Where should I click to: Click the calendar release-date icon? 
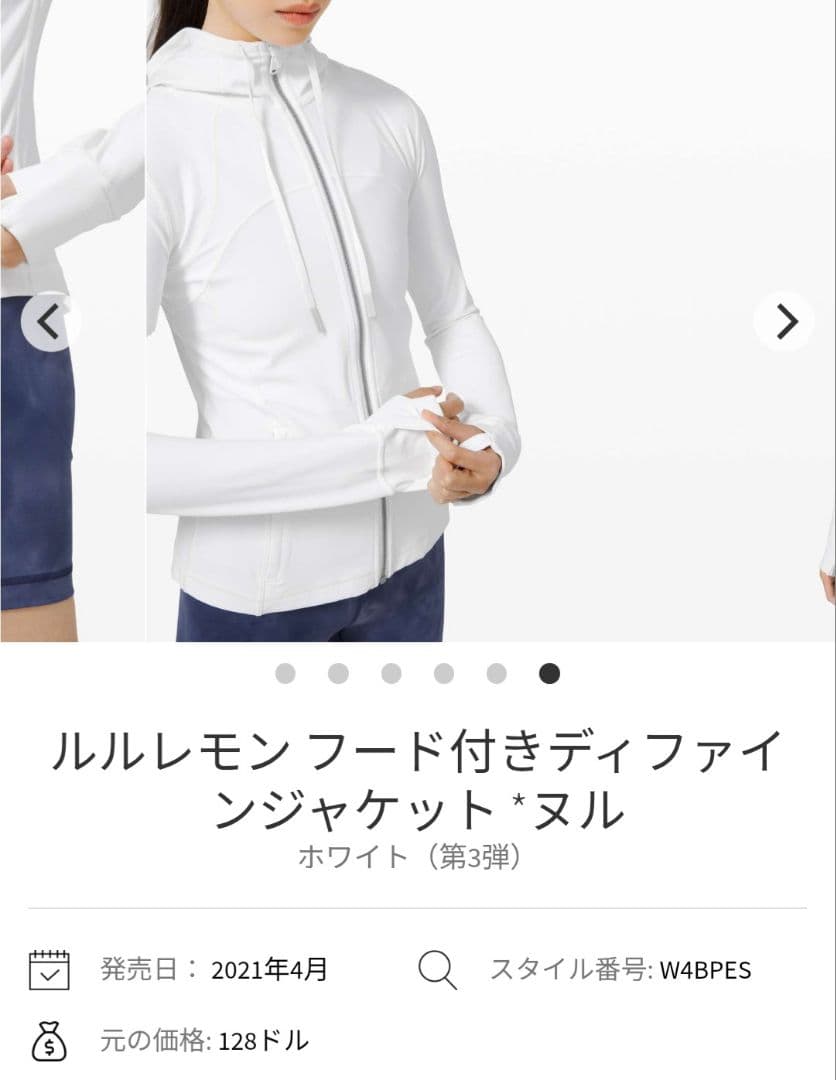click(51, 967)
